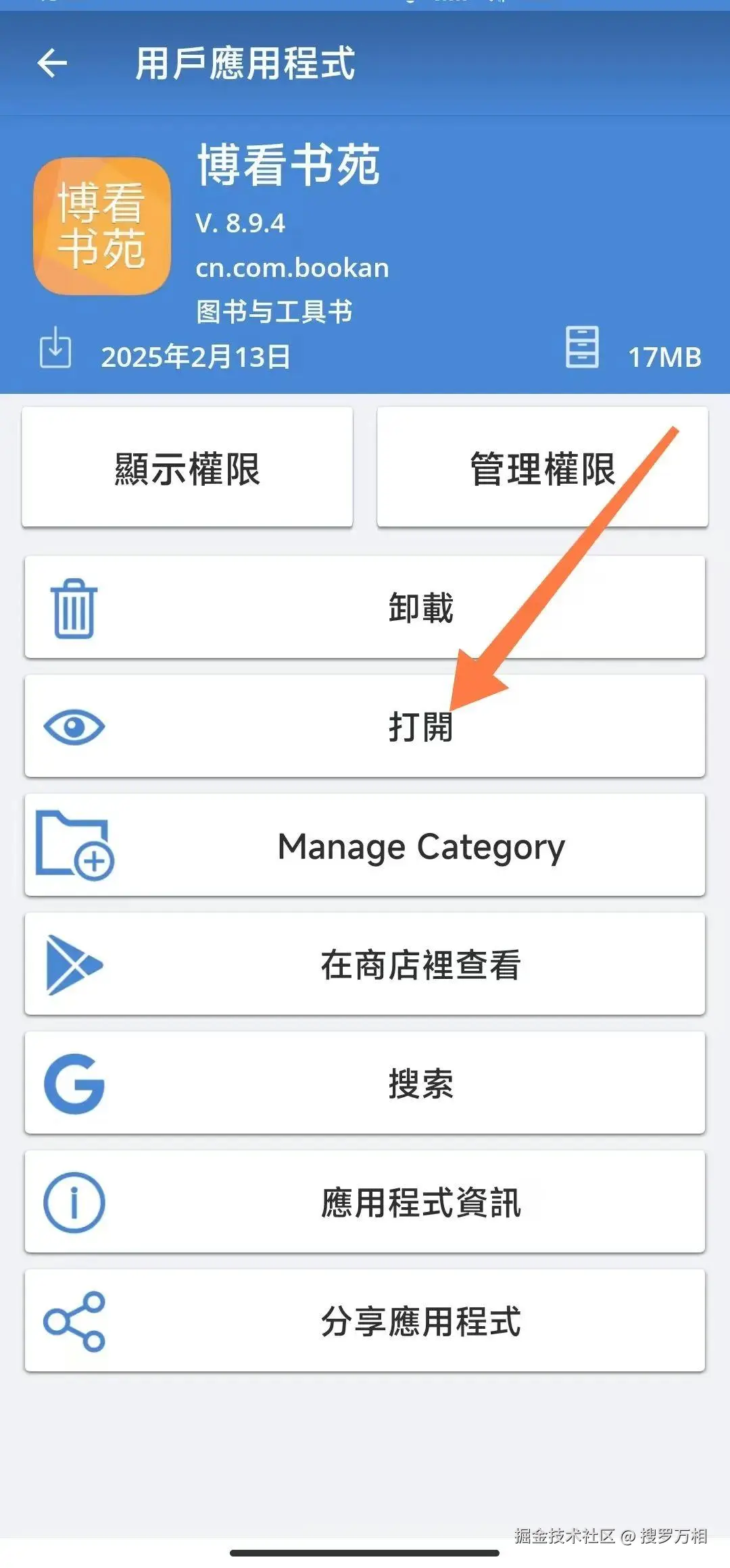Open 應用程式資訊 details

click(x=365, y=1203)
